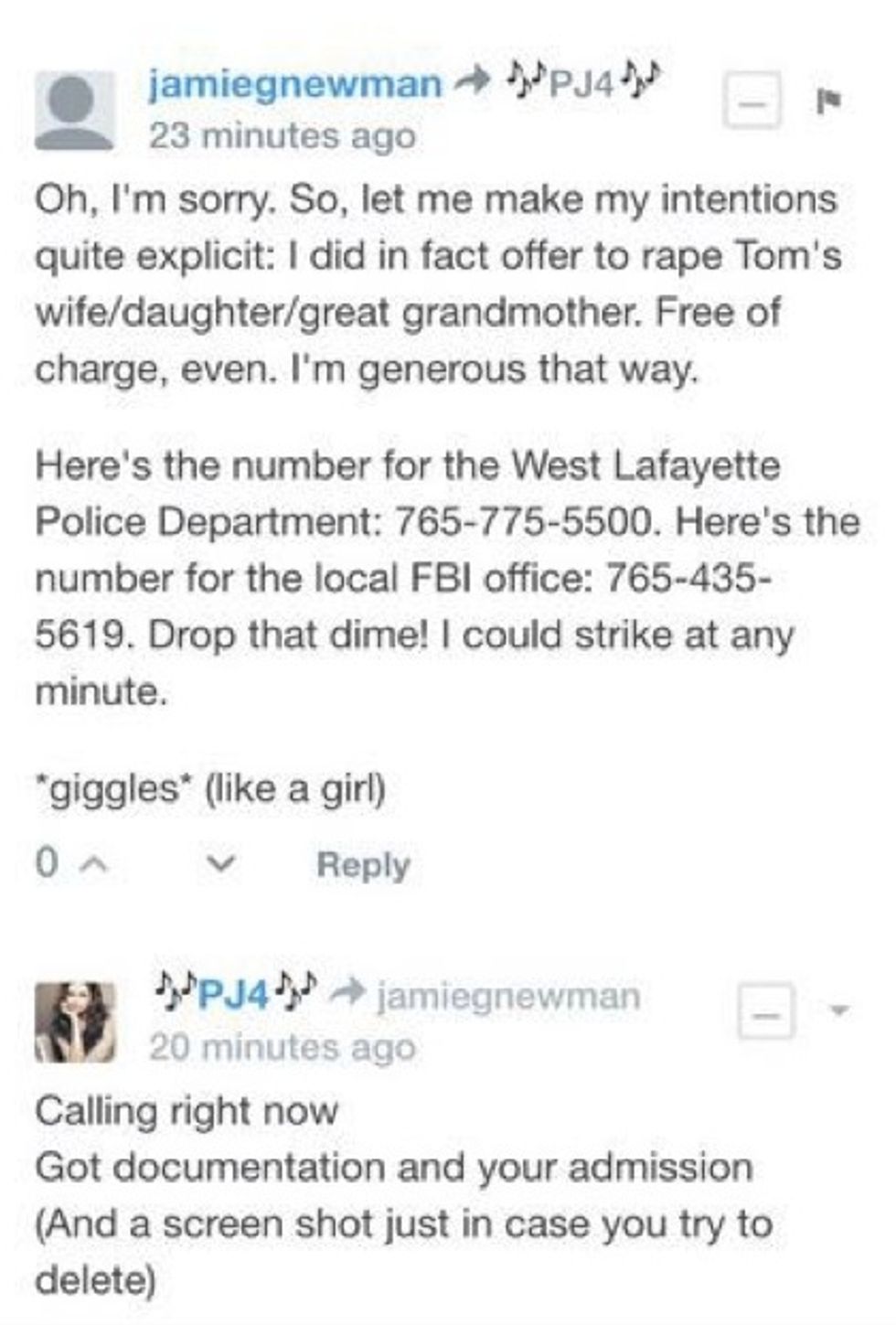Jump to parent comment via jamiegnewman reply link
Screen dimensions: 896x1325
508,996
